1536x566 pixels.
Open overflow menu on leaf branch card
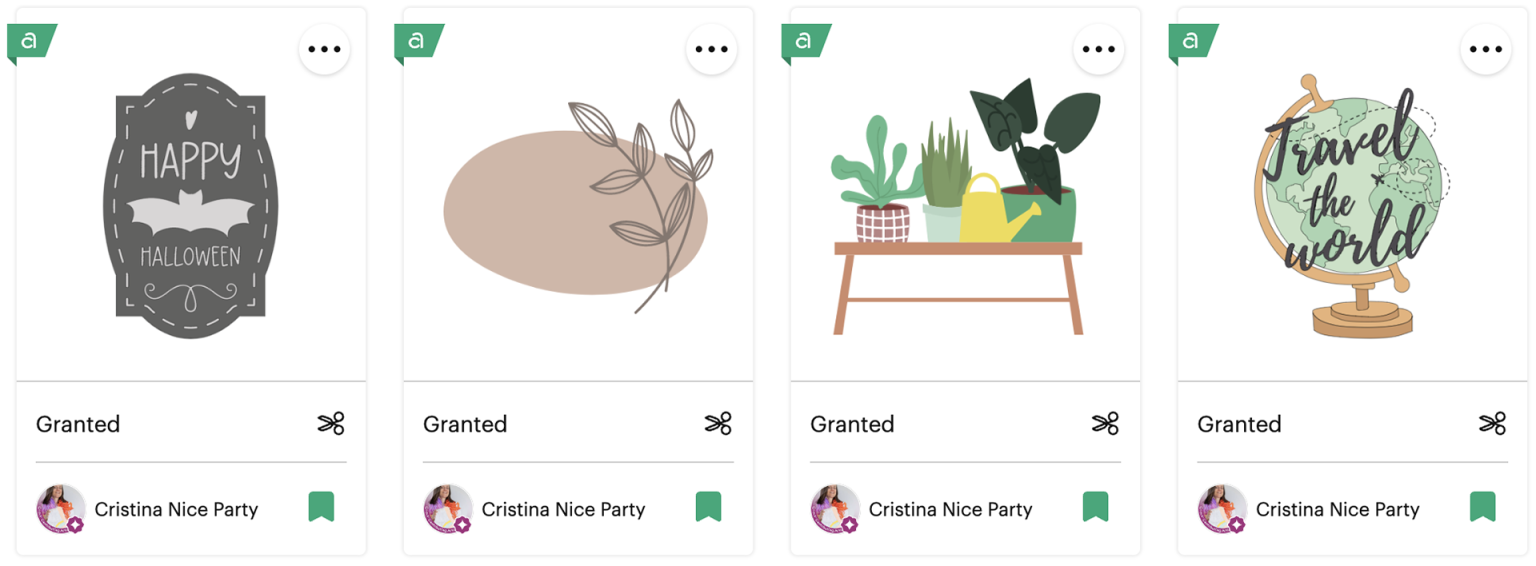click(x=711, y=49)
